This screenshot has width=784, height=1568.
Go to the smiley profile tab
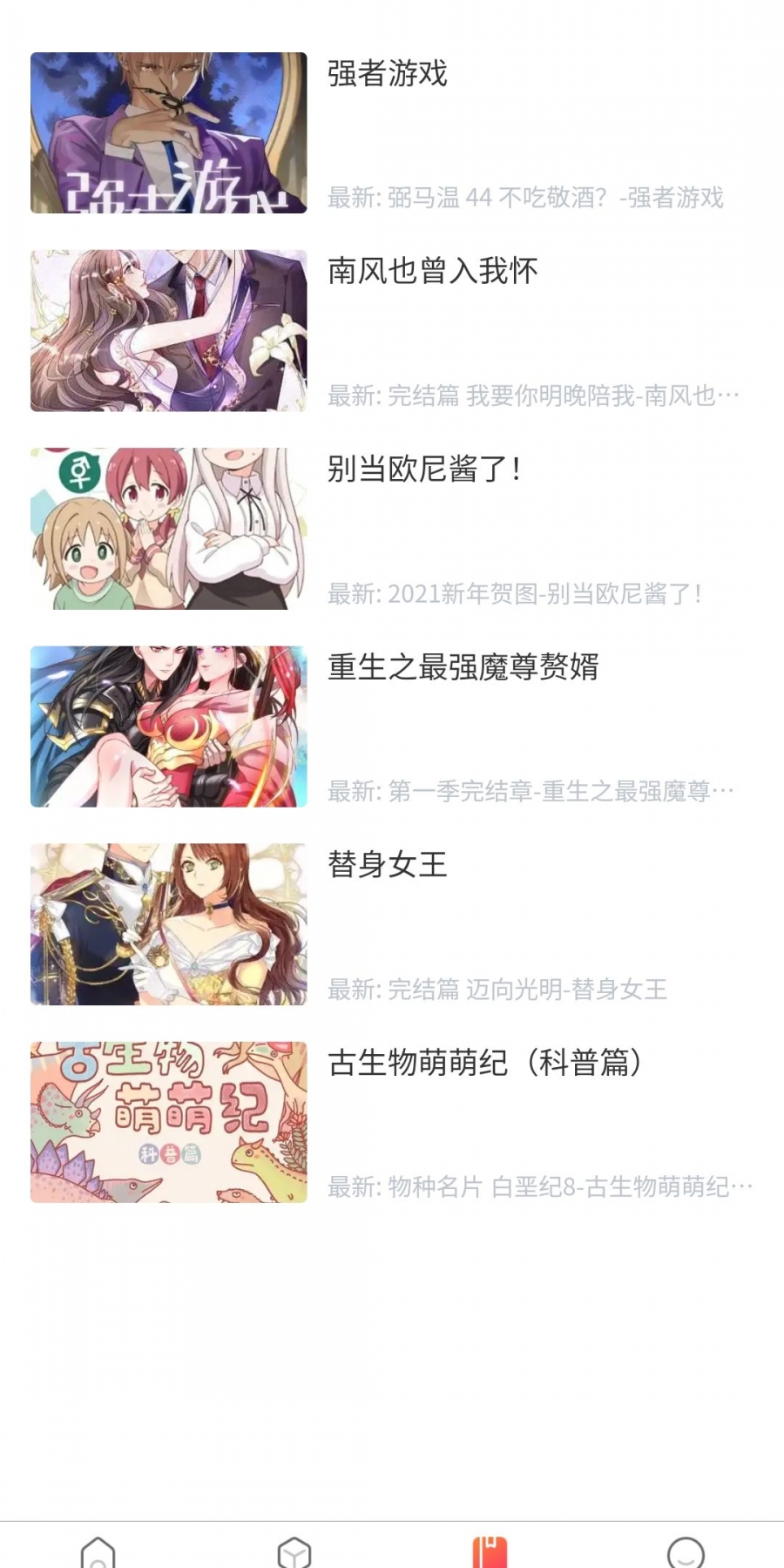click(x=686, y=1551)
